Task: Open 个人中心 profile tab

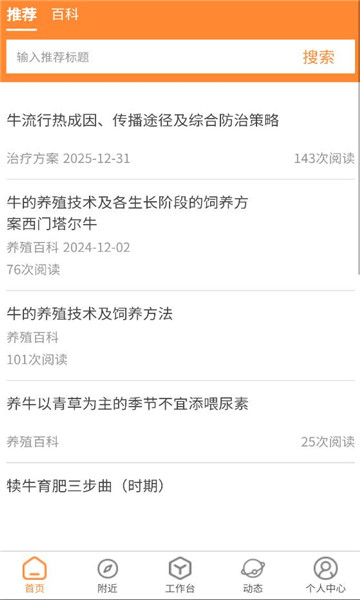Action: coord(326,574)
